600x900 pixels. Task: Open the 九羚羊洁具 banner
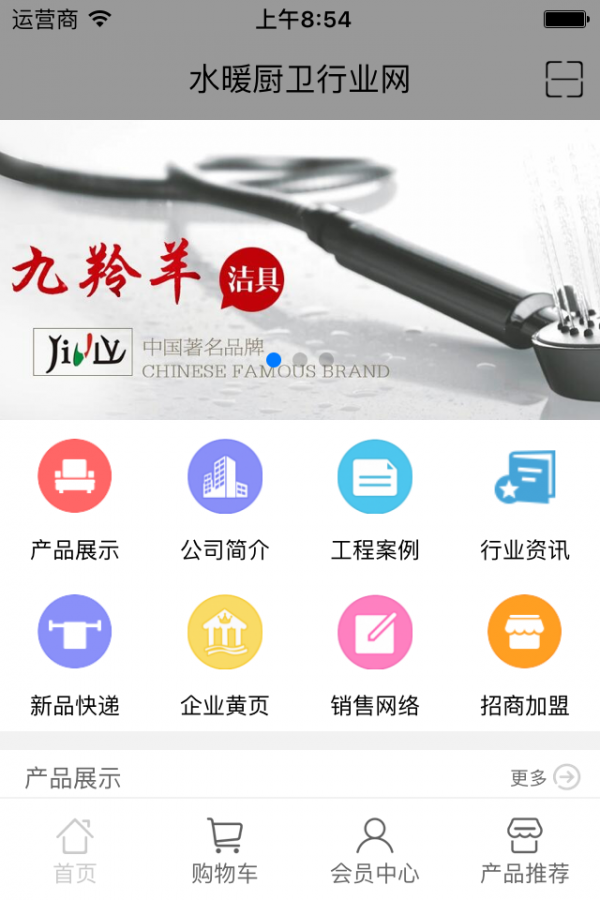[300, 270]
